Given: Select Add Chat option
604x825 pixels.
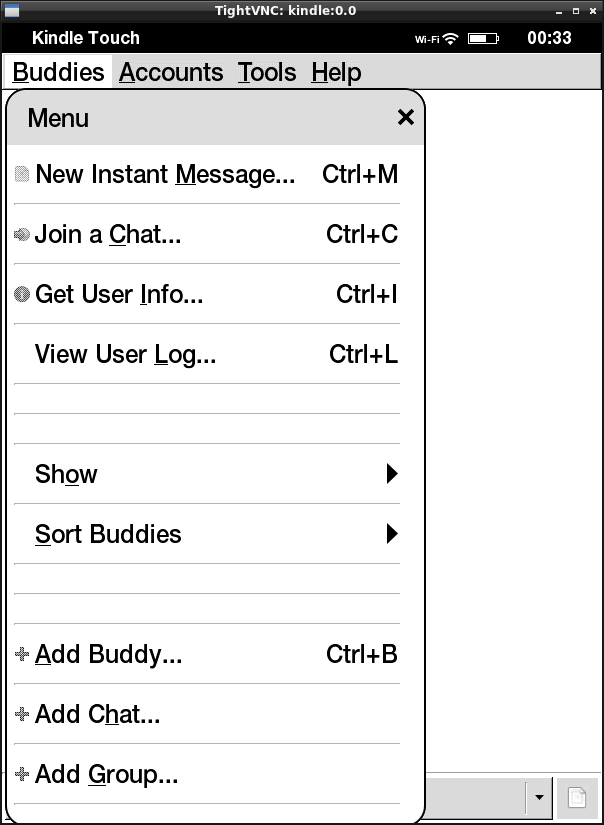Looking at the screenshot, I should point(97,715).
